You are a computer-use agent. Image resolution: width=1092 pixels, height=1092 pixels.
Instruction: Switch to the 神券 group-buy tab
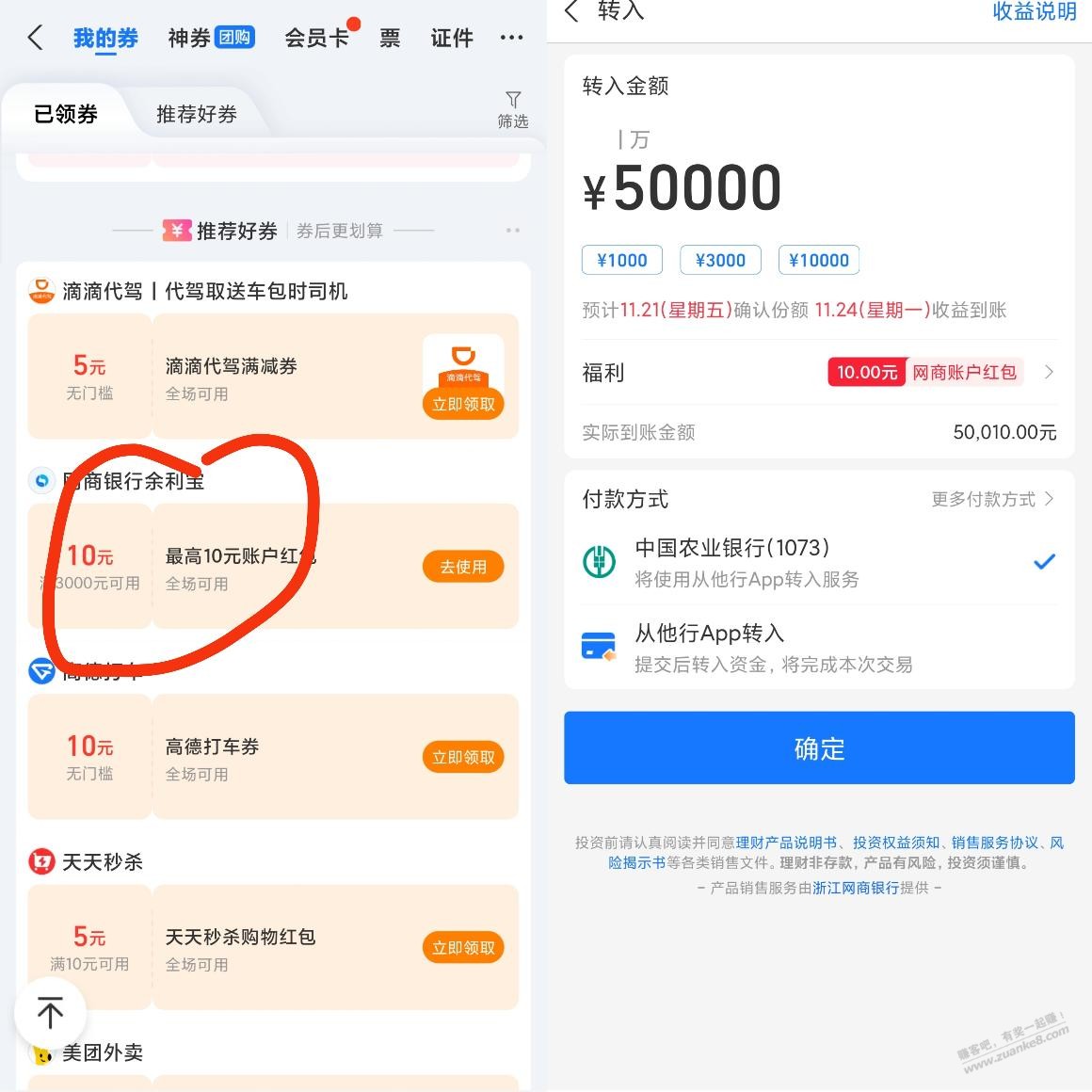pos(210,38)
